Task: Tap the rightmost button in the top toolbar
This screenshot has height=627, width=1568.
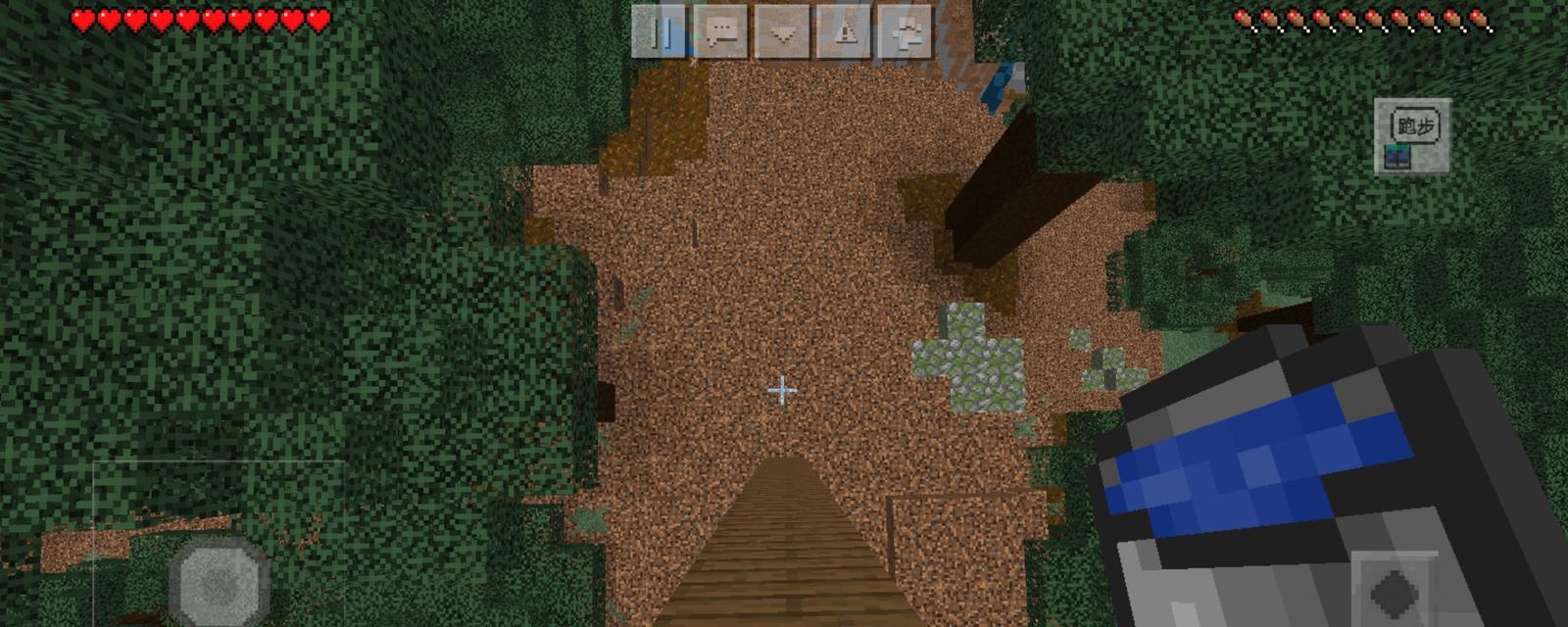Action: (905, 32)
